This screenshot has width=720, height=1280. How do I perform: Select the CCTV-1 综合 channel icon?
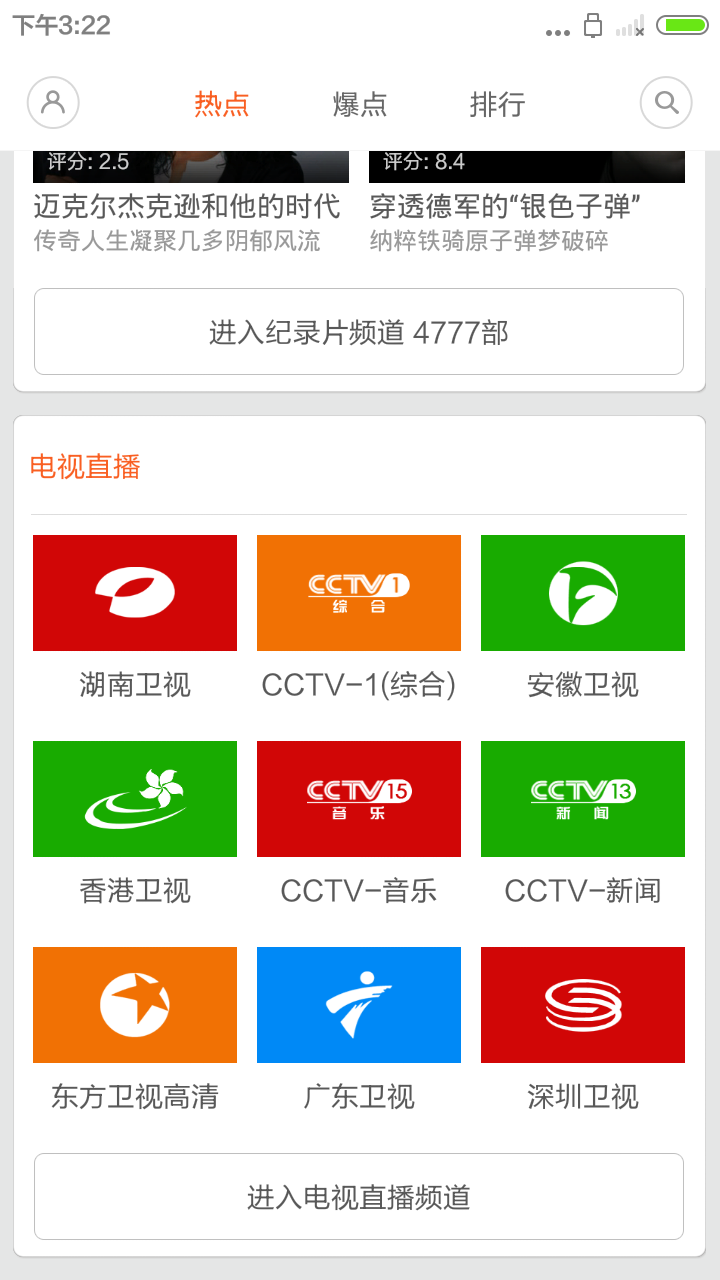(x=359, y=592)
